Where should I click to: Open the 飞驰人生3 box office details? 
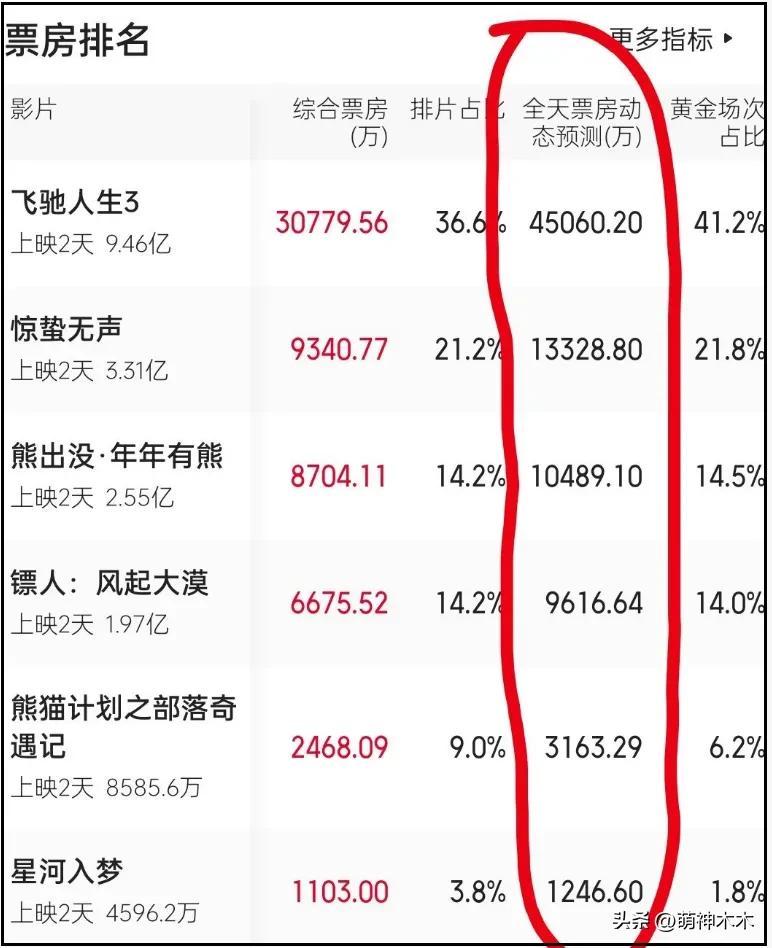point(75,203)
